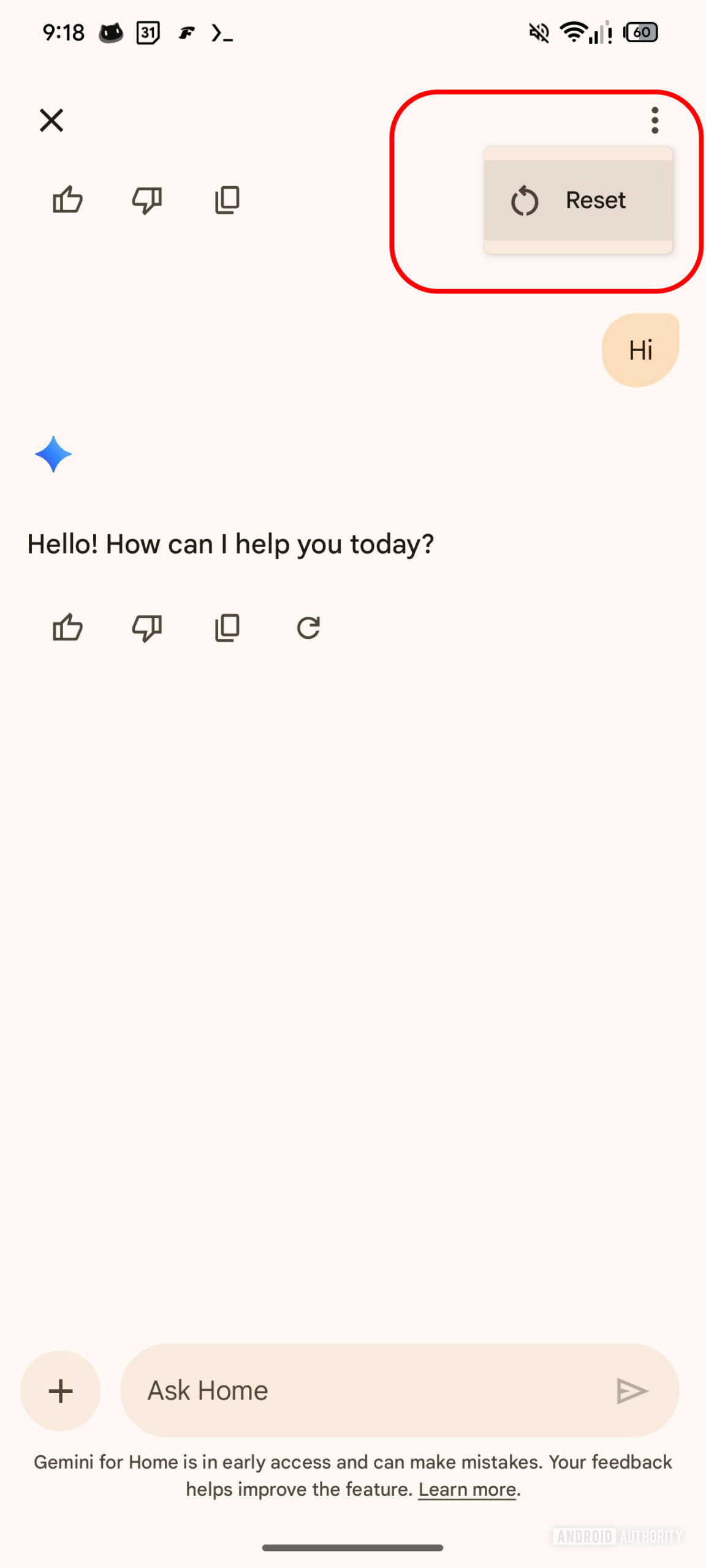Regenerate Gemini's response
Screen dimensions: 706x1568
click(308, 628)
